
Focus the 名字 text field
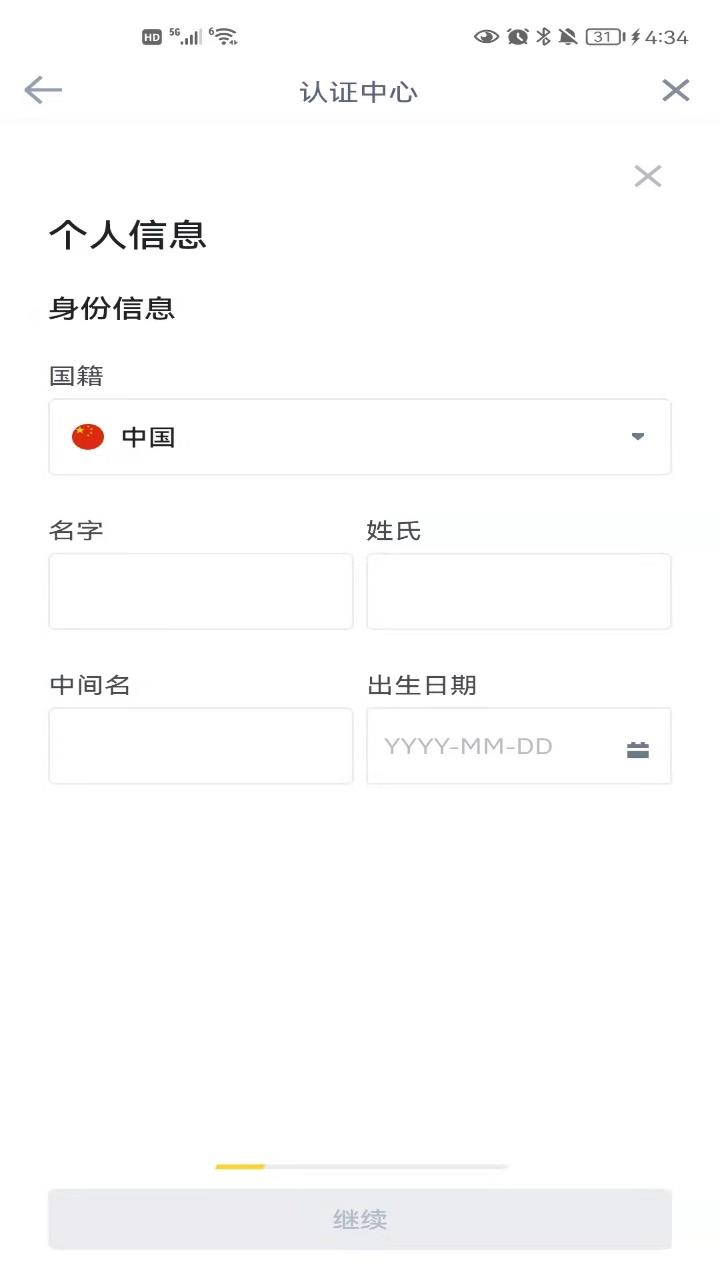click(201, 591)
